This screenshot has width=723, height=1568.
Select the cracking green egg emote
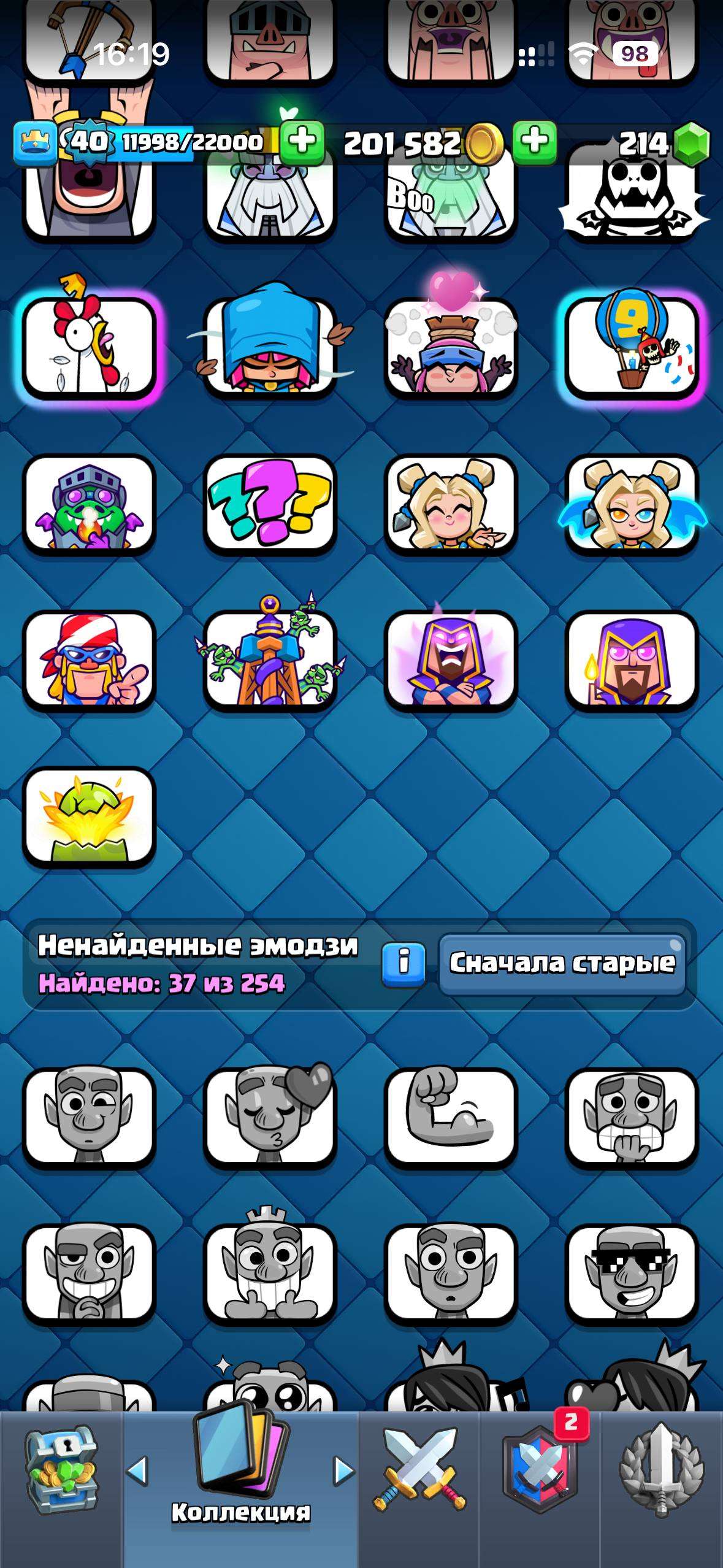click(90, 817)
